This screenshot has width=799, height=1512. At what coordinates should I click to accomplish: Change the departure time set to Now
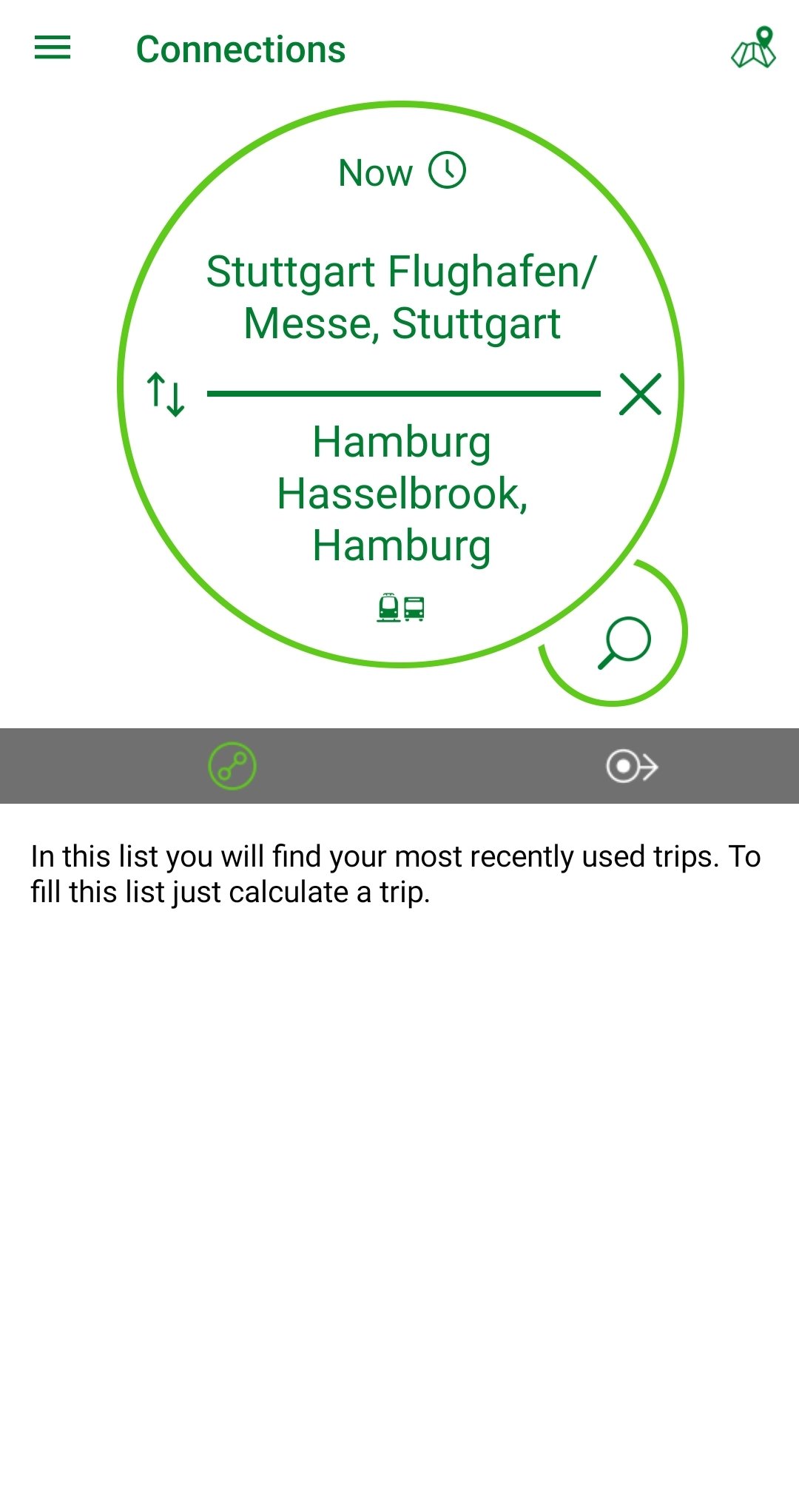[x=402, y=172]
